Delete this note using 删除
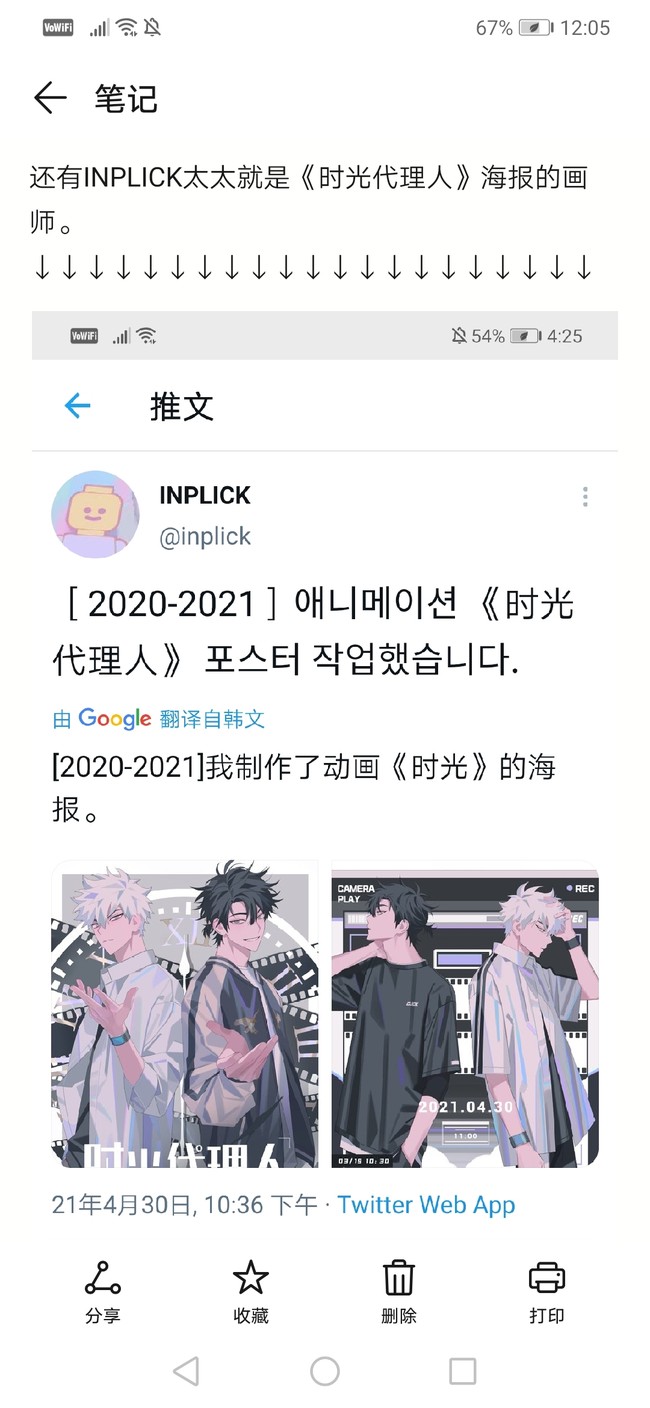650x1408 pixels. click(398, 1290)
